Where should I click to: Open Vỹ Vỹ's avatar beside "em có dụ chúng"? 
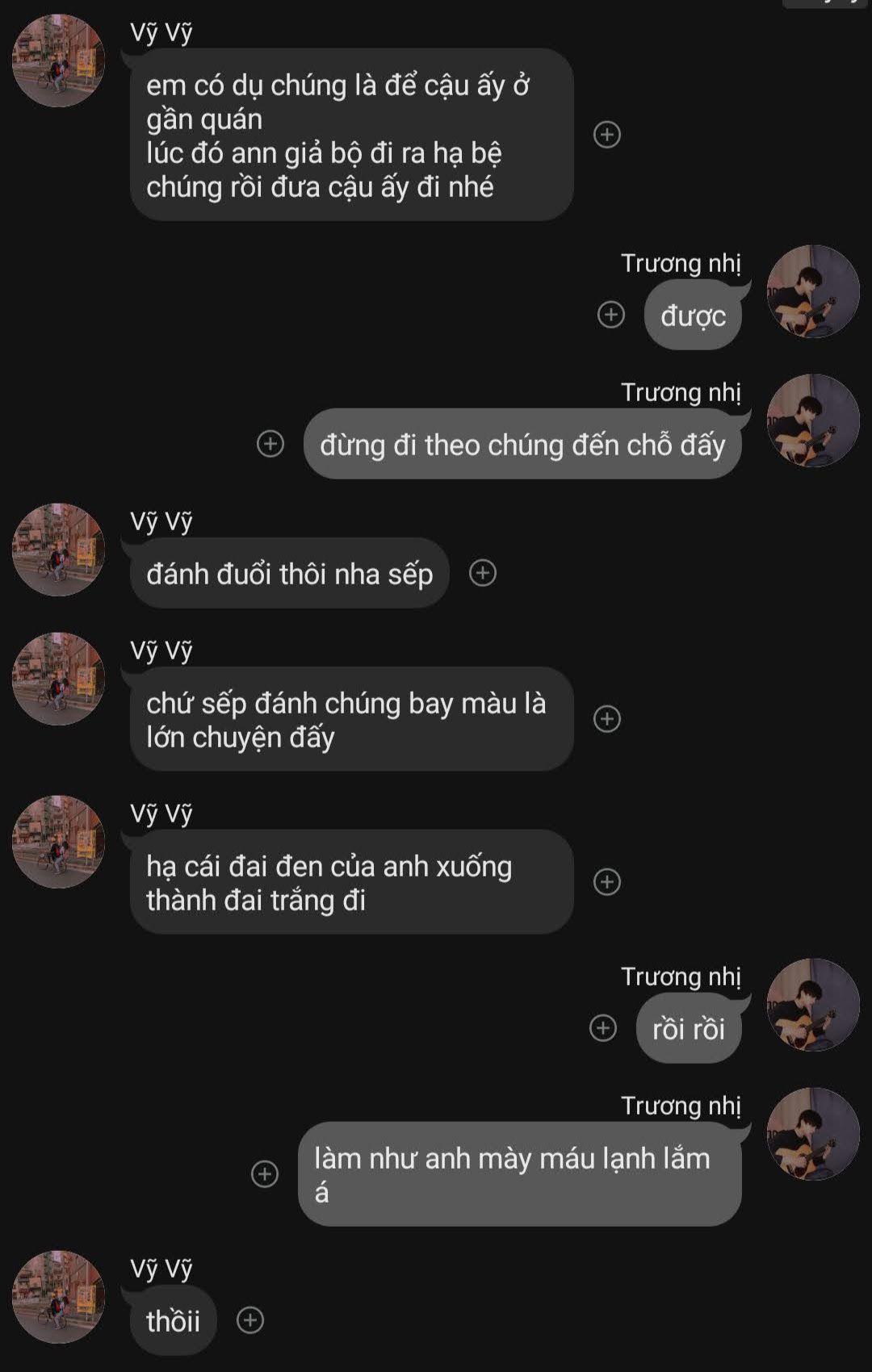pyautogui.click(x=58, y=61)
